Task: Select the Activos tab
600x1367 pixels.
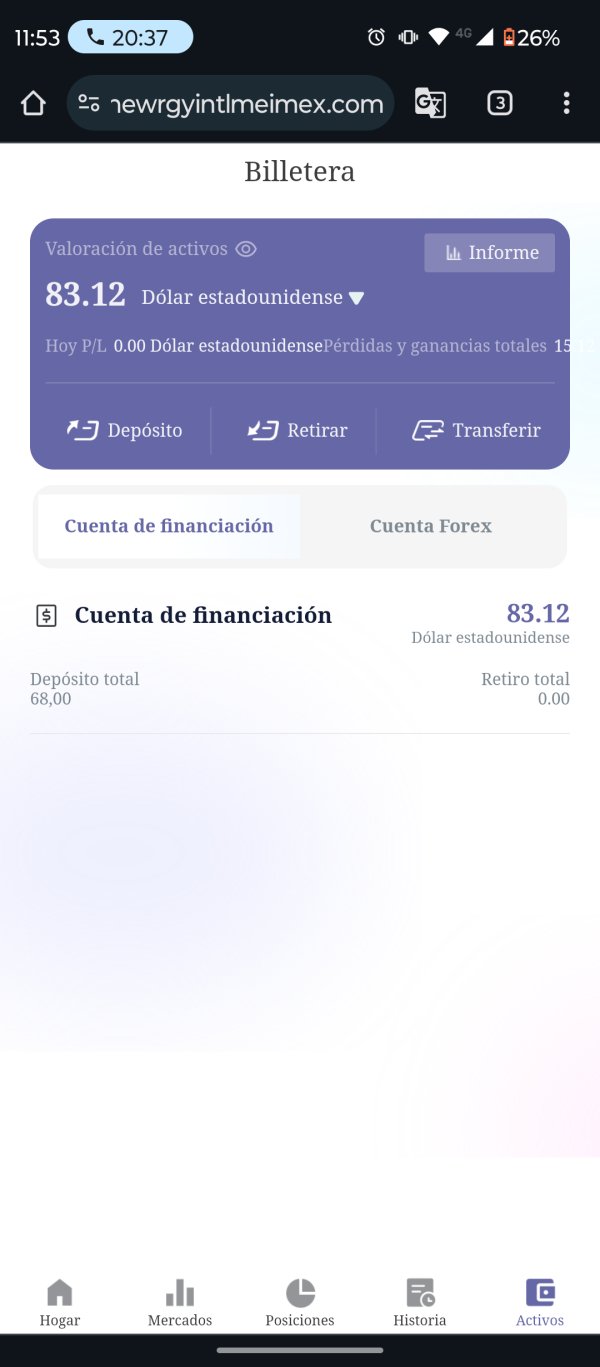Action: (540, 1303)
